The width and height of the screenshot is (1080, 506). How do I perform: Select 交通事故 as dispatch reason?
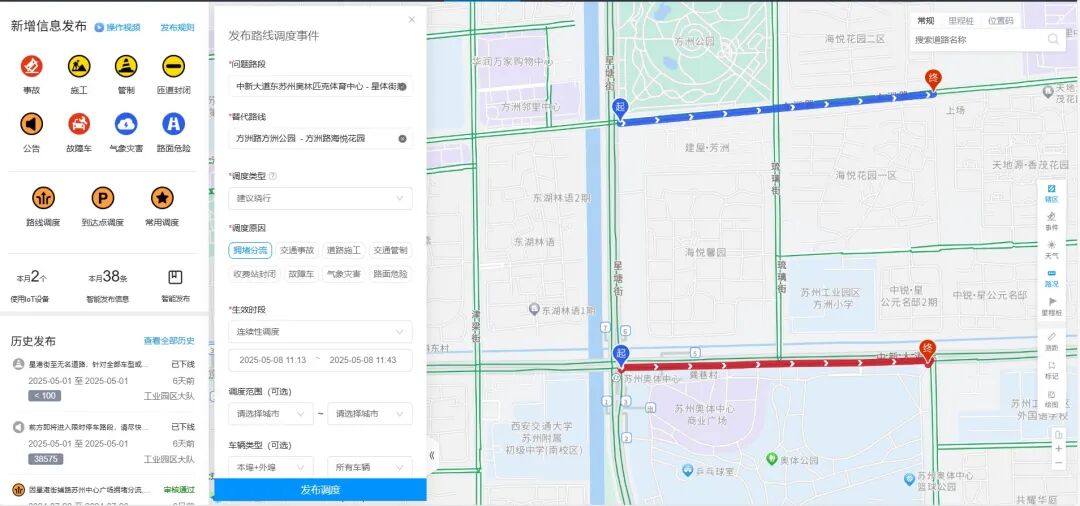tap(296, 250)
